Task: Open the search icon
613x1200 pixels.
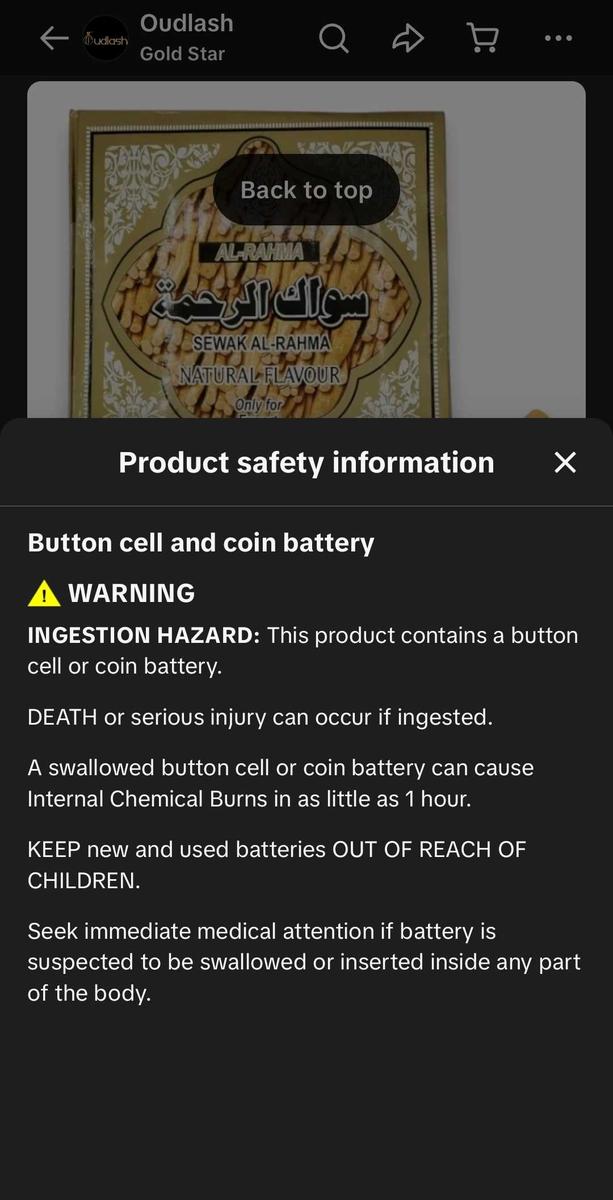Action: pos(334,38)
